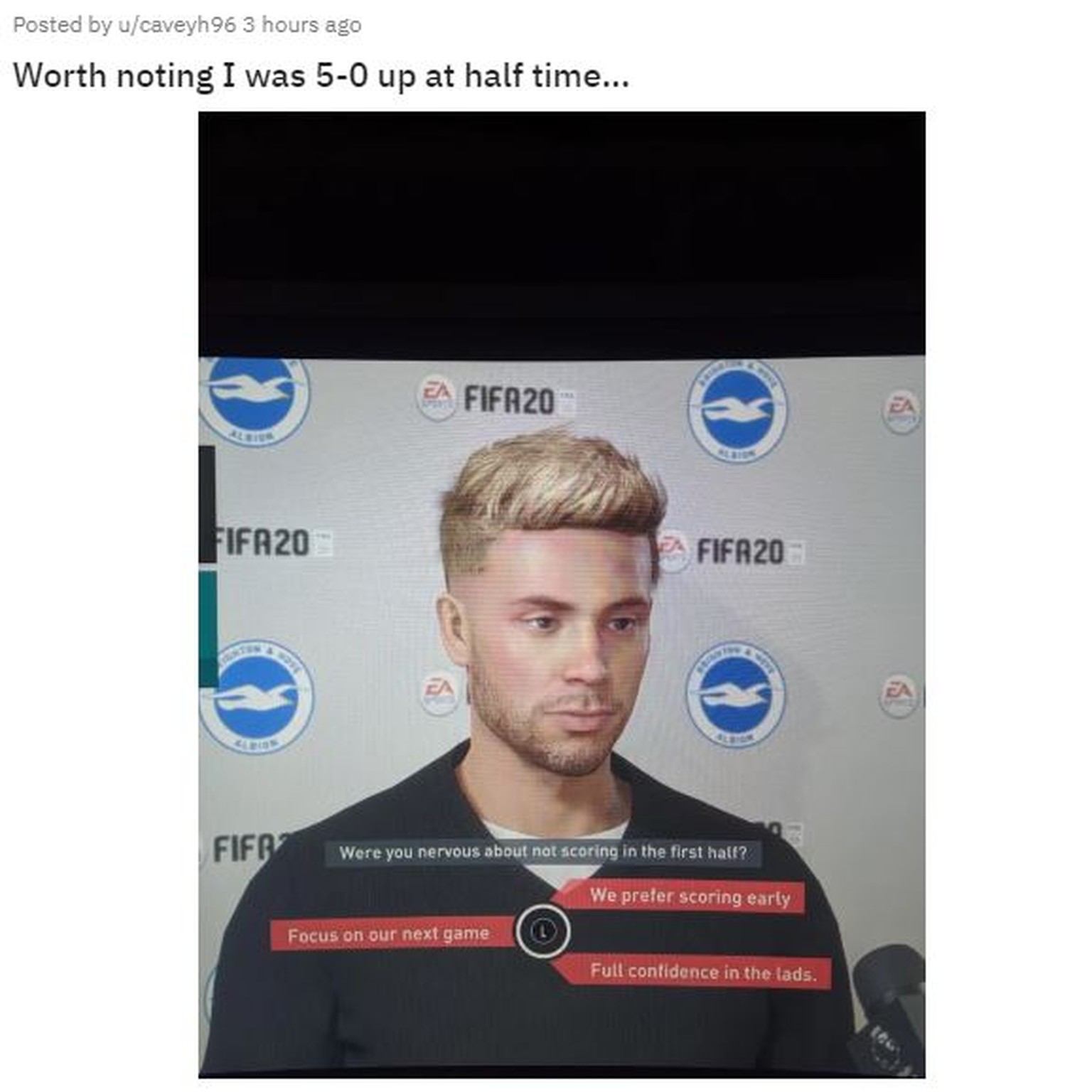Image resolution: width=1092 pixels, height=1092 pixels.
Task: Open the u/caveyh96 user profile
Action: 176,25
